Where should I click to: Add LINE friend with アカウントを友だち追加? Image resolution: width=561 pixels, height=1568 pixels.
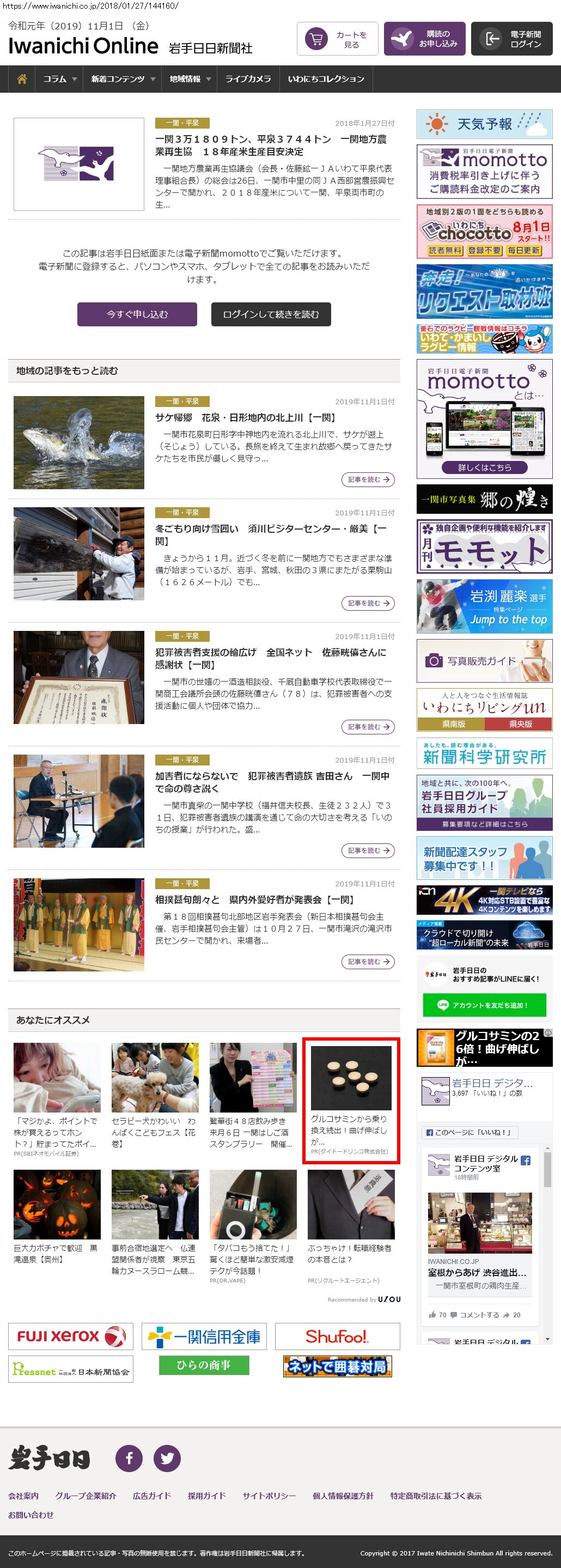click(484, 1005)
